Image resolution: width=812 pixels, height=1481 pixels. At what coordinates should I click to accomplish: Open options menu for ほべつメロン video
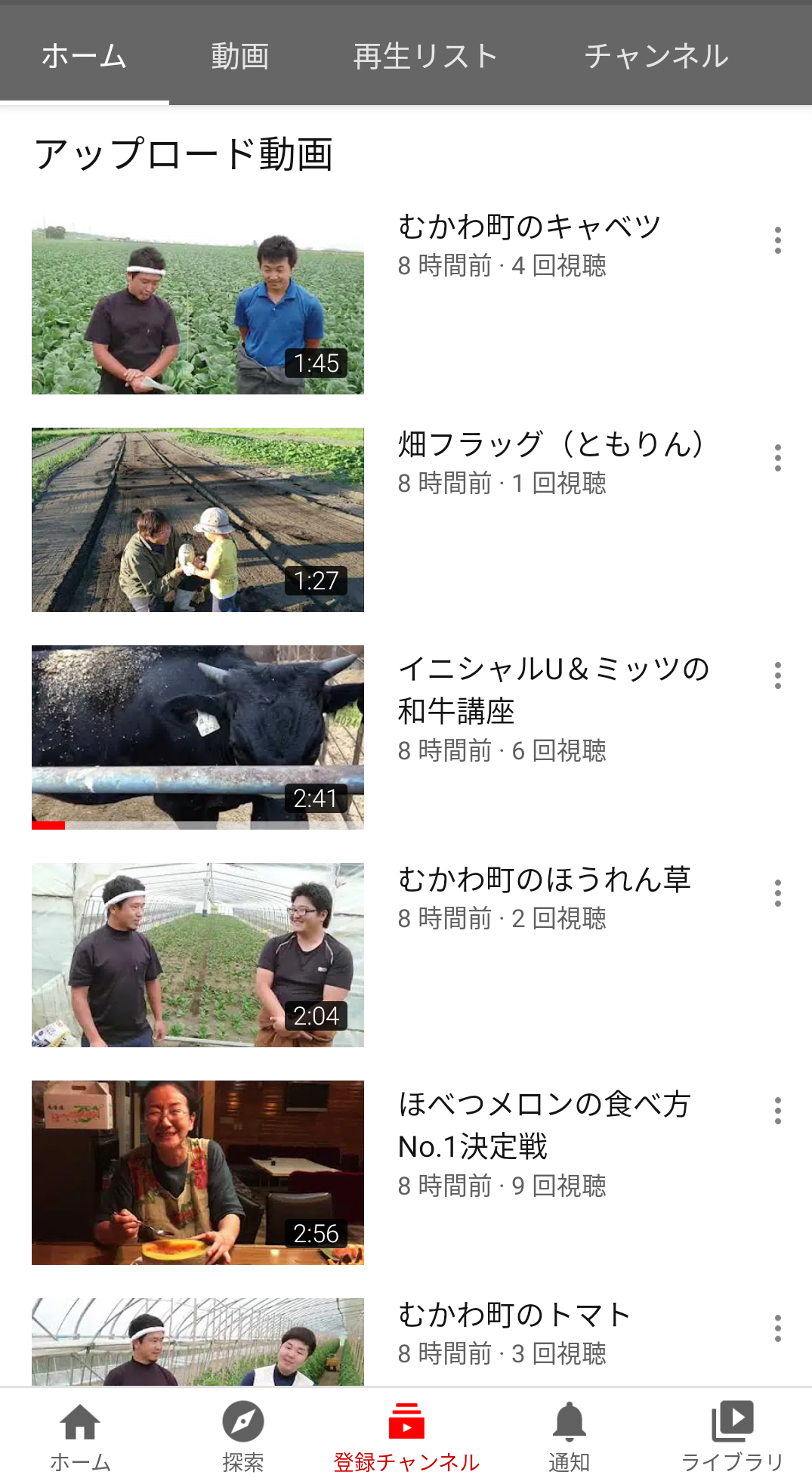(777, 1111)
